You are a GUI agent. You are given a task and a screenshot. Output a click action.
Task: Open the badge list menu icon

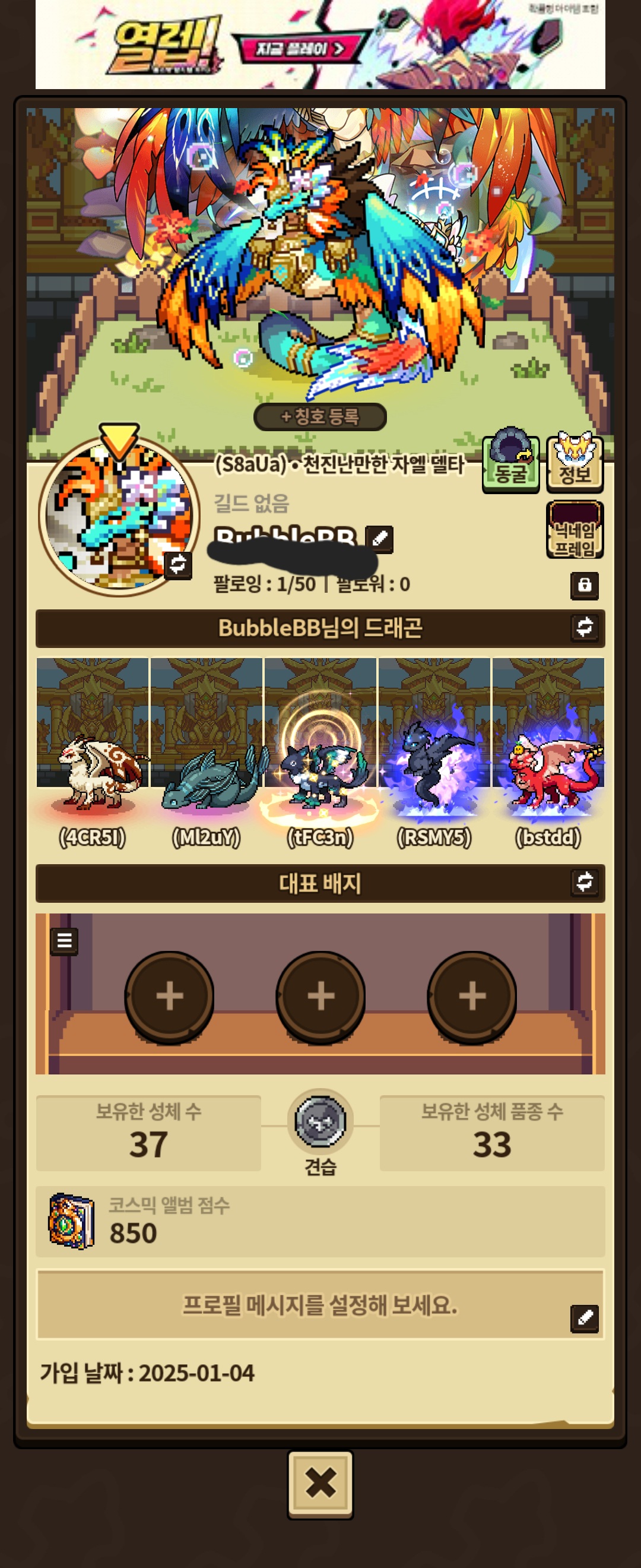65,941
